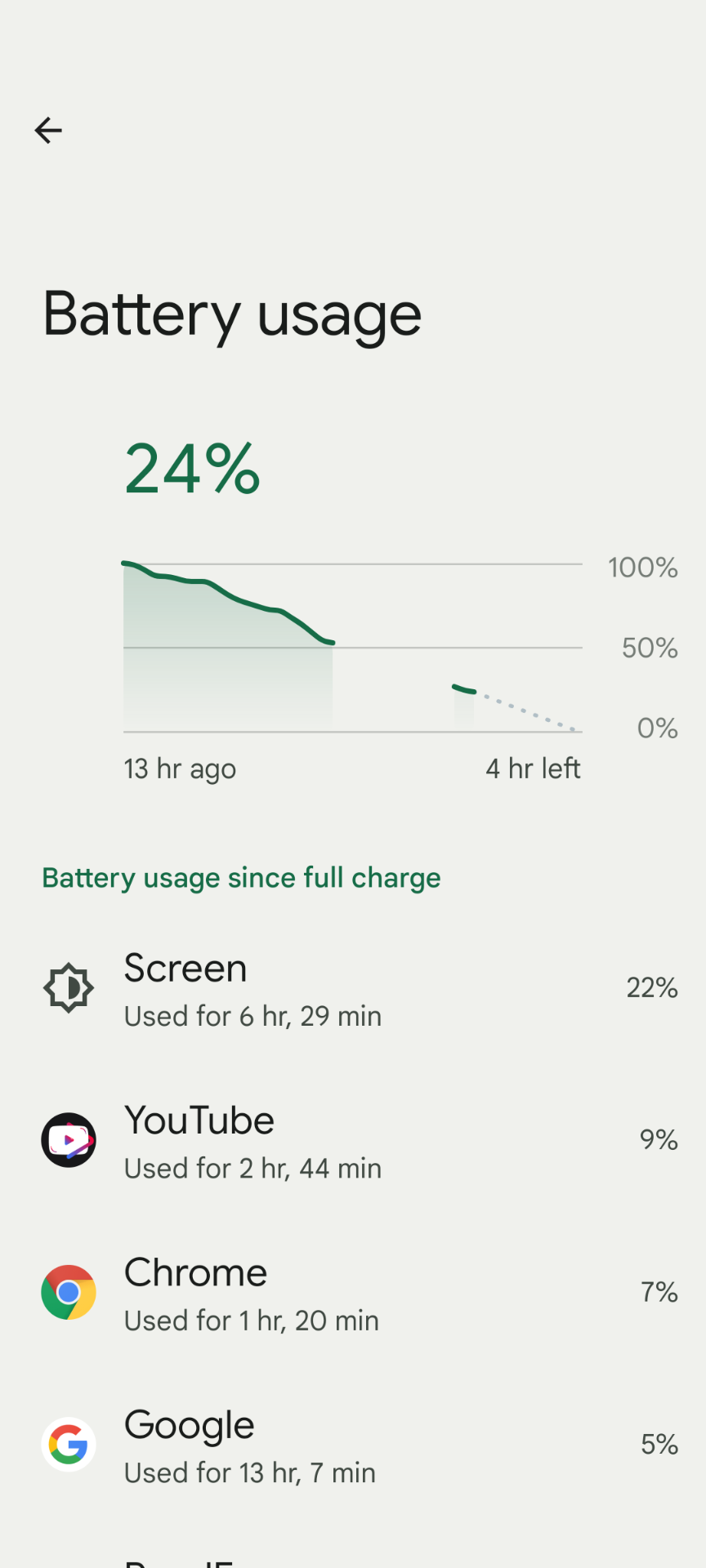Open the Battery usage since full charge section
The height and width of the screenshot is (1568, 706).
coord(241,878)
